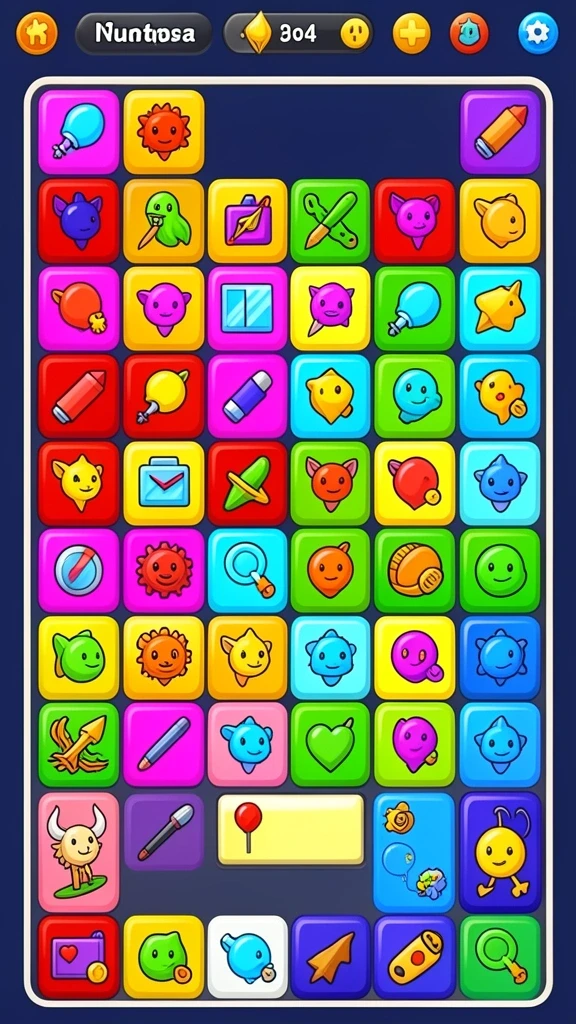576x1024 pixels.
Task: Tap the yellow plus button to add coins
Action: (x=411, y=33)
